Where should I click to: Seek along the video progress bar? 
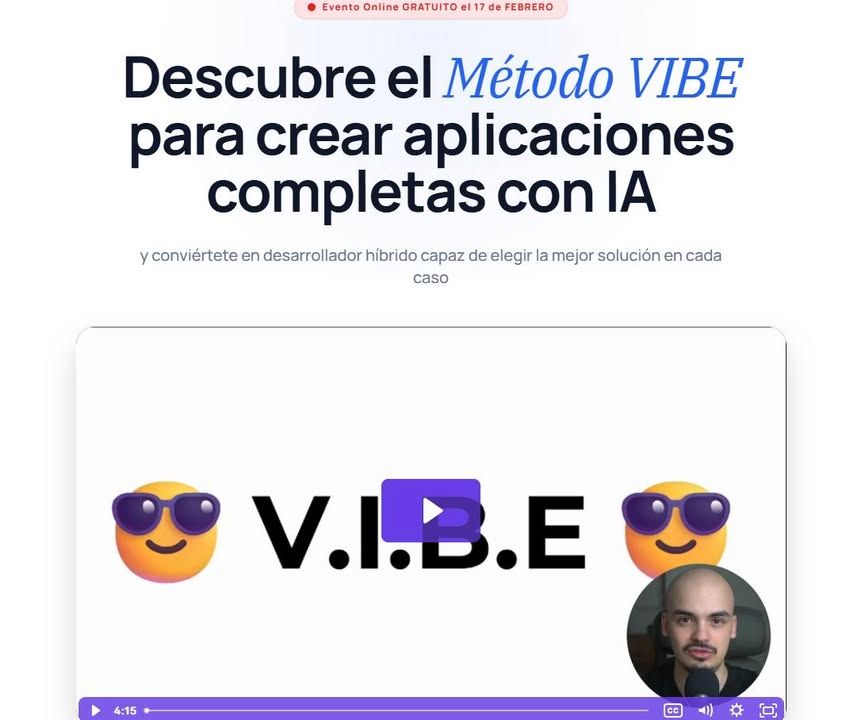[398, 710]
